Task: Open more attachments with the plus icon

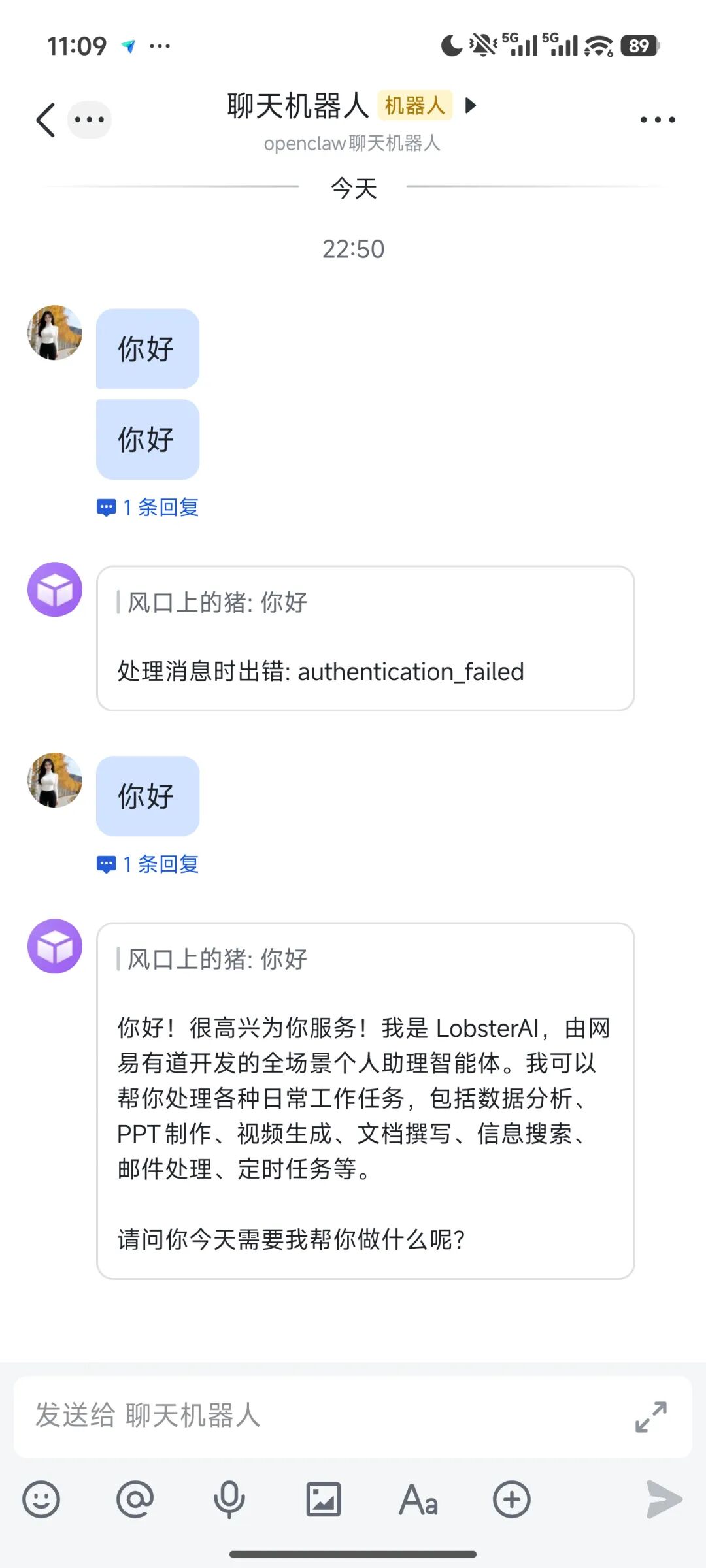Action: pos(512,1499)
